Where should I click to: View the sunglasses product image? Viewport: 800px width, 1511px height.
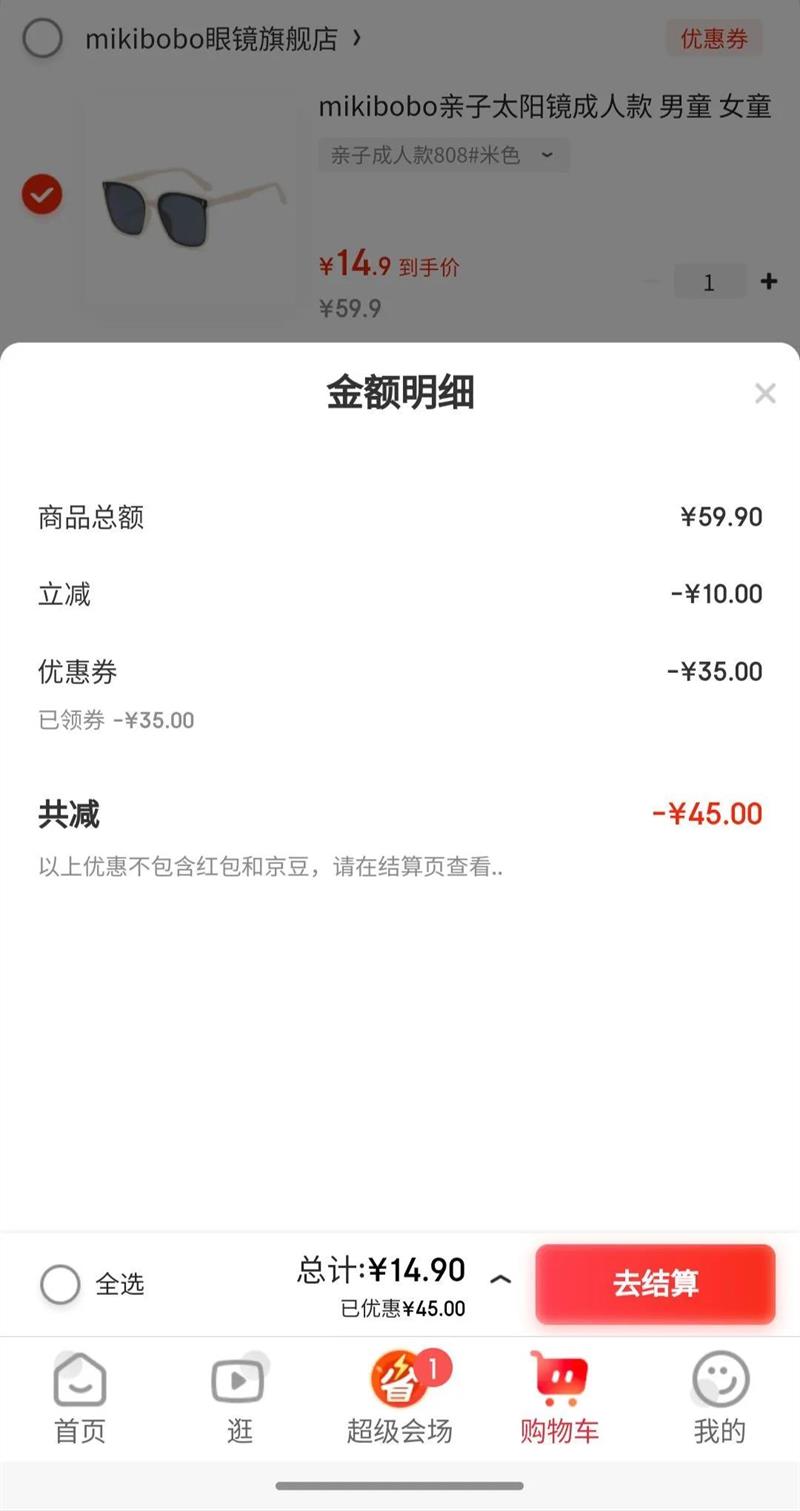(x=193, y=205)
